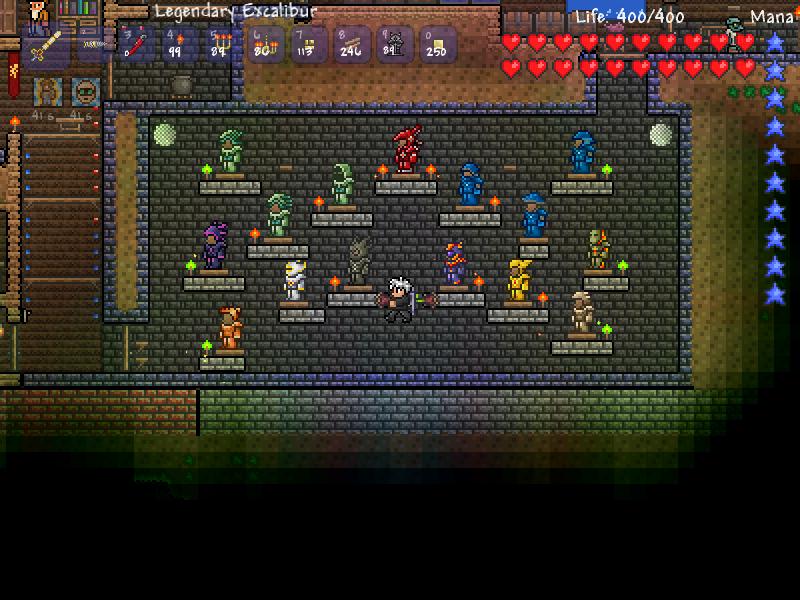Select the torch stack of 99
Image resolution: width=800 pixels, height=600 pixels.
(178, 44)
